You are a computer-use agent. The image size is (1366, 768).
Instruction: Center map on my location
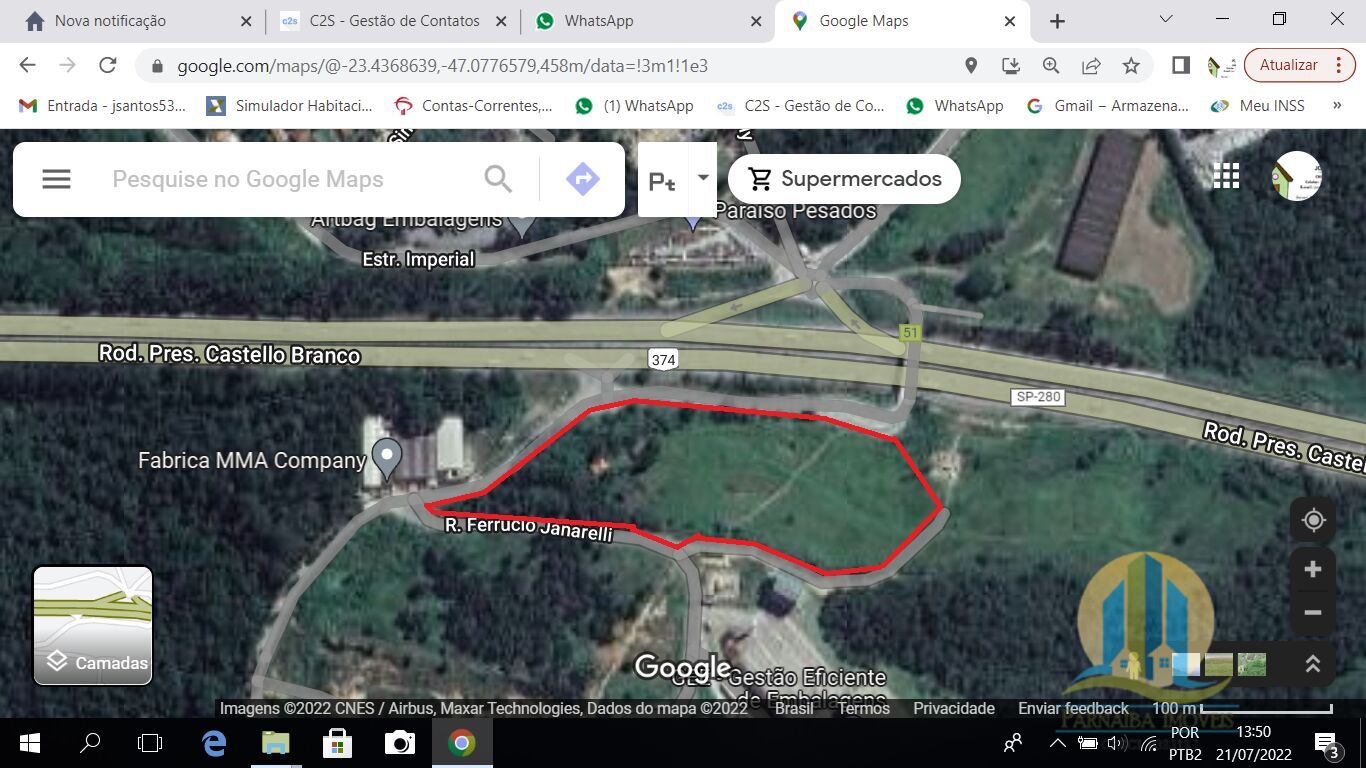pyautogui.click(x=1313, y=520)
